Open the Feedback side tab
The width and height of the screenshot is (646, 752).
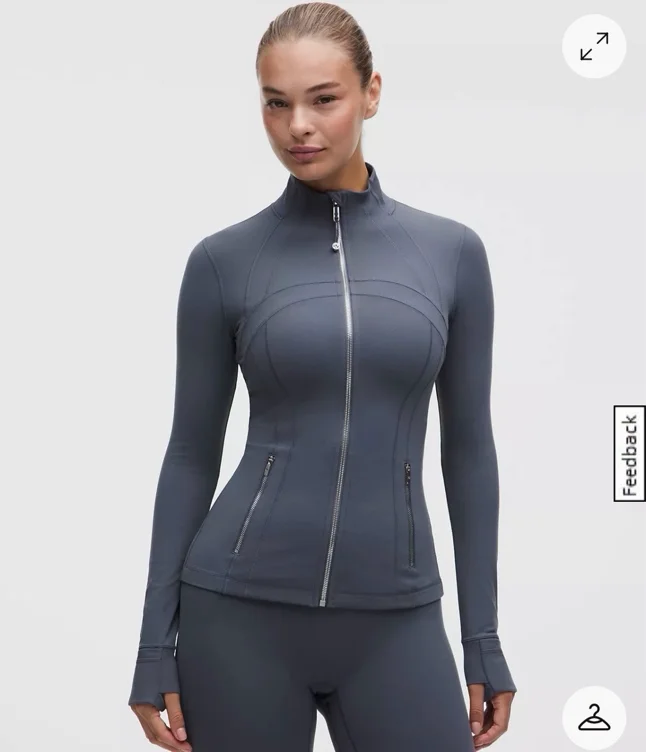630,453
